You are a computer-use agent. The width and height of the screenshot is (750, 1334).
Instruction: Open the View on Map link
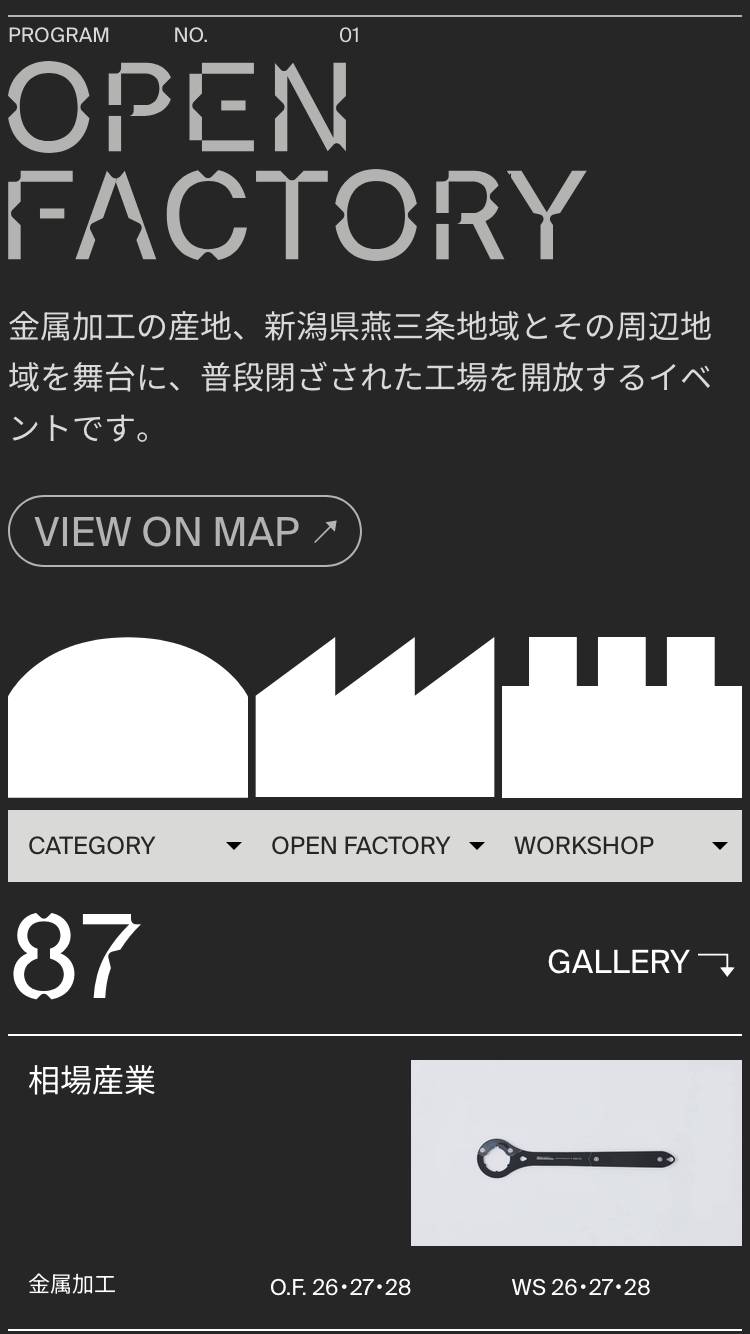click(184, 531)
